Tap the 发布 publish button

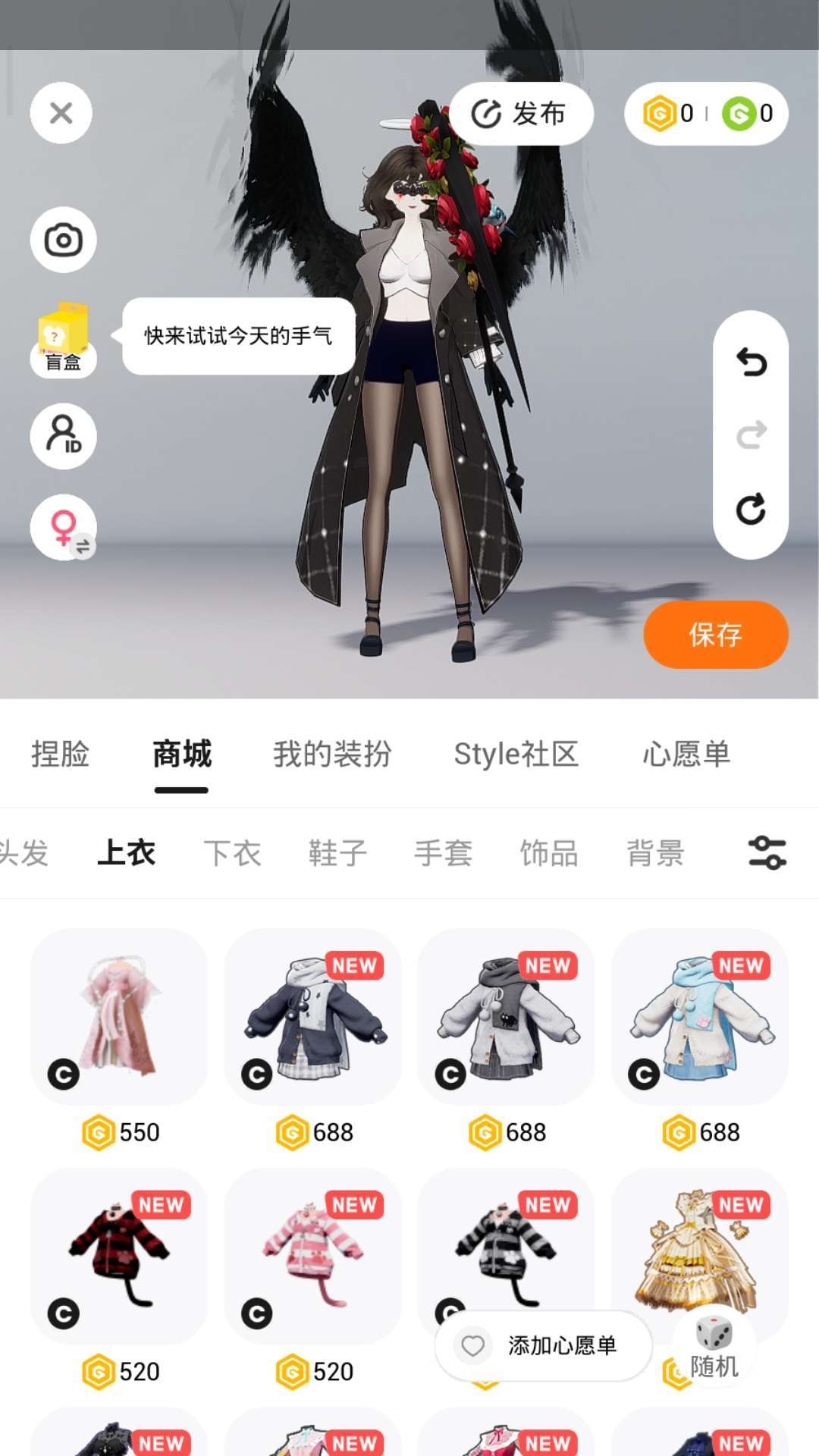point(520,114)
